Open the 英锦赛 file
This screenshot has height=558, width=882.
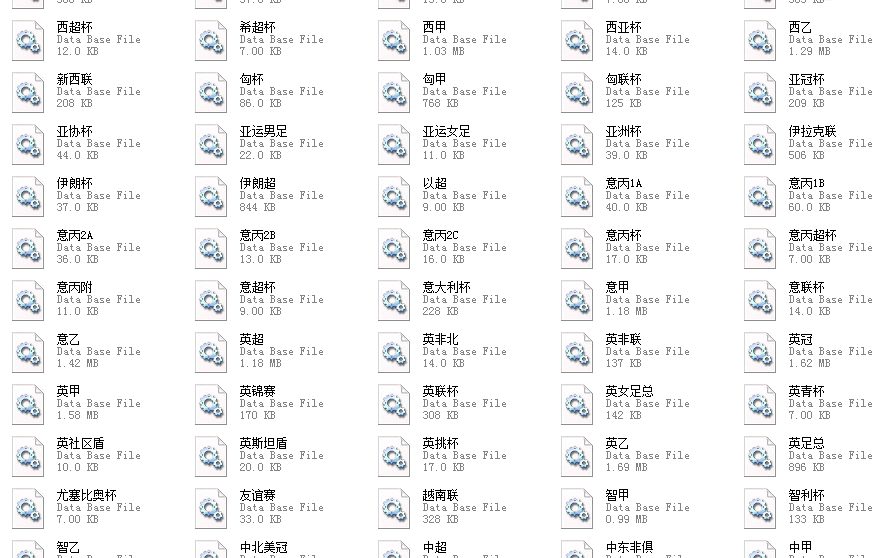(211, 404)
